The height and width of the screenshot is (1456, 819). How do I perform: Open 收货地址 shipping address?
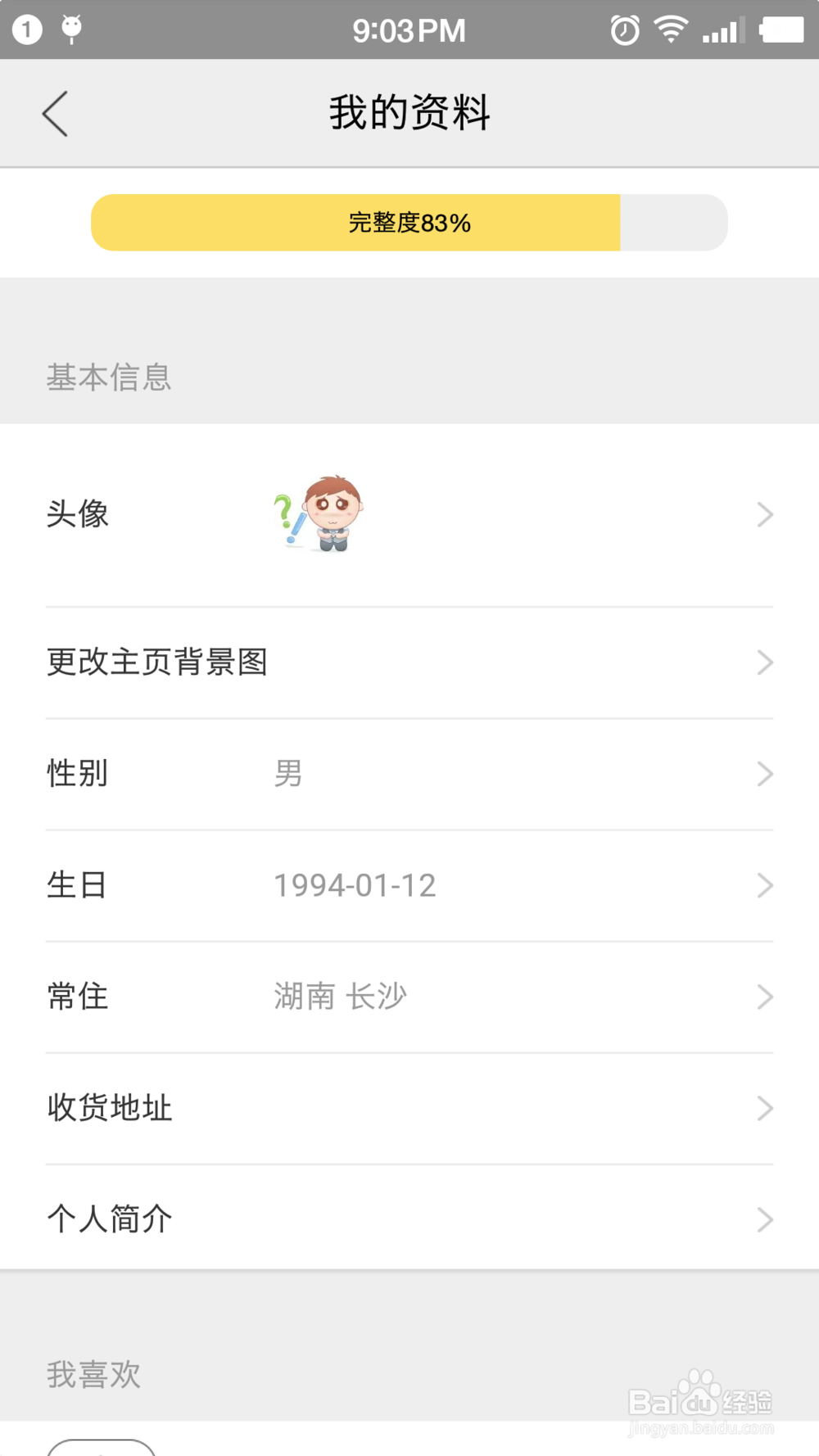pos(409,1108)
